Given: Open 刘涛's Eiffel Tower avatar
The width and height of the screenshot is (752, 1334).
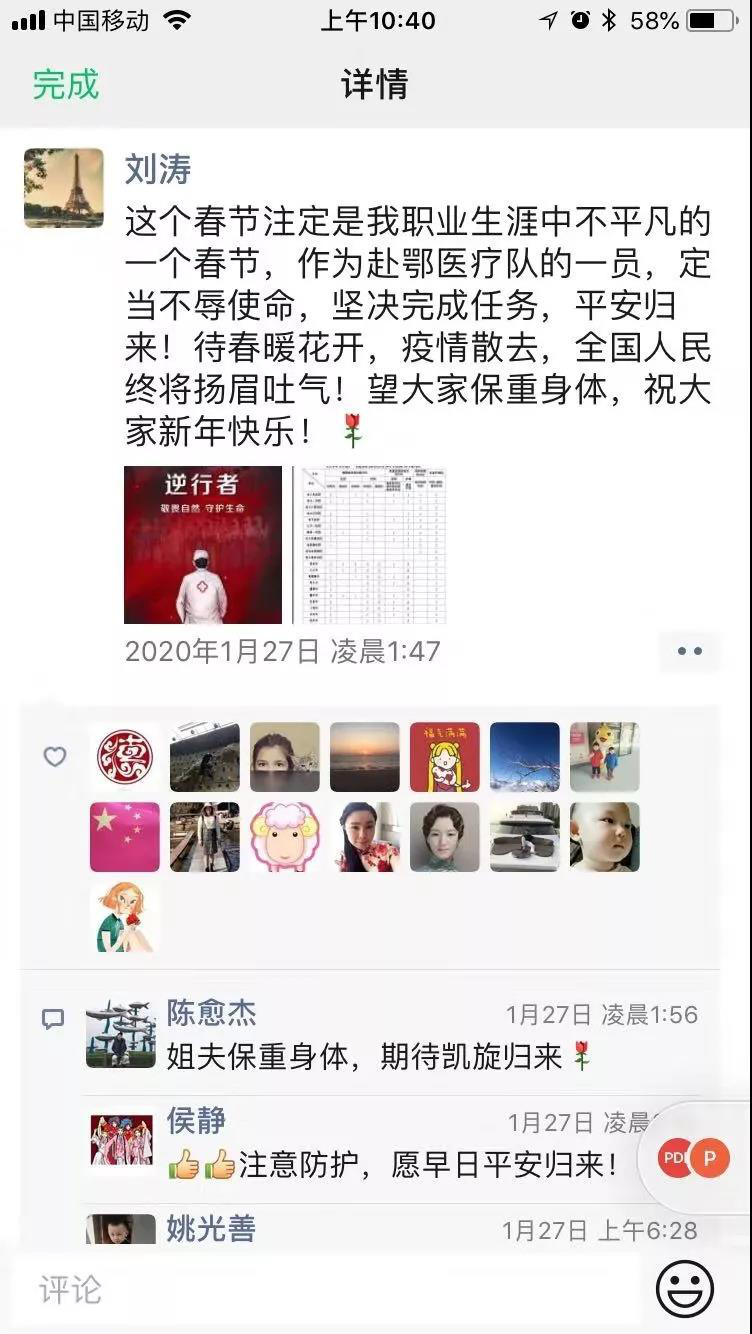Looking at the screenshot, I should tap(64, 188).
